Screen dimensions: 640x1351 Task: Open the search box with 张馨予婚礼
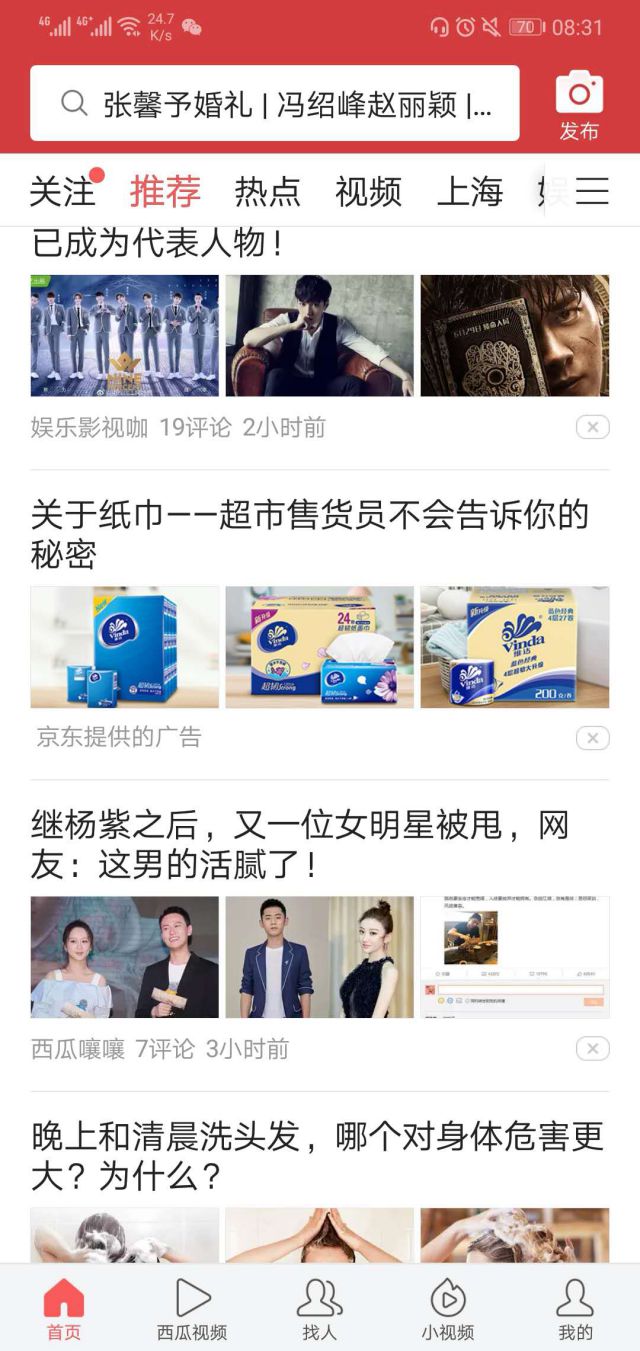pos(275,104)
